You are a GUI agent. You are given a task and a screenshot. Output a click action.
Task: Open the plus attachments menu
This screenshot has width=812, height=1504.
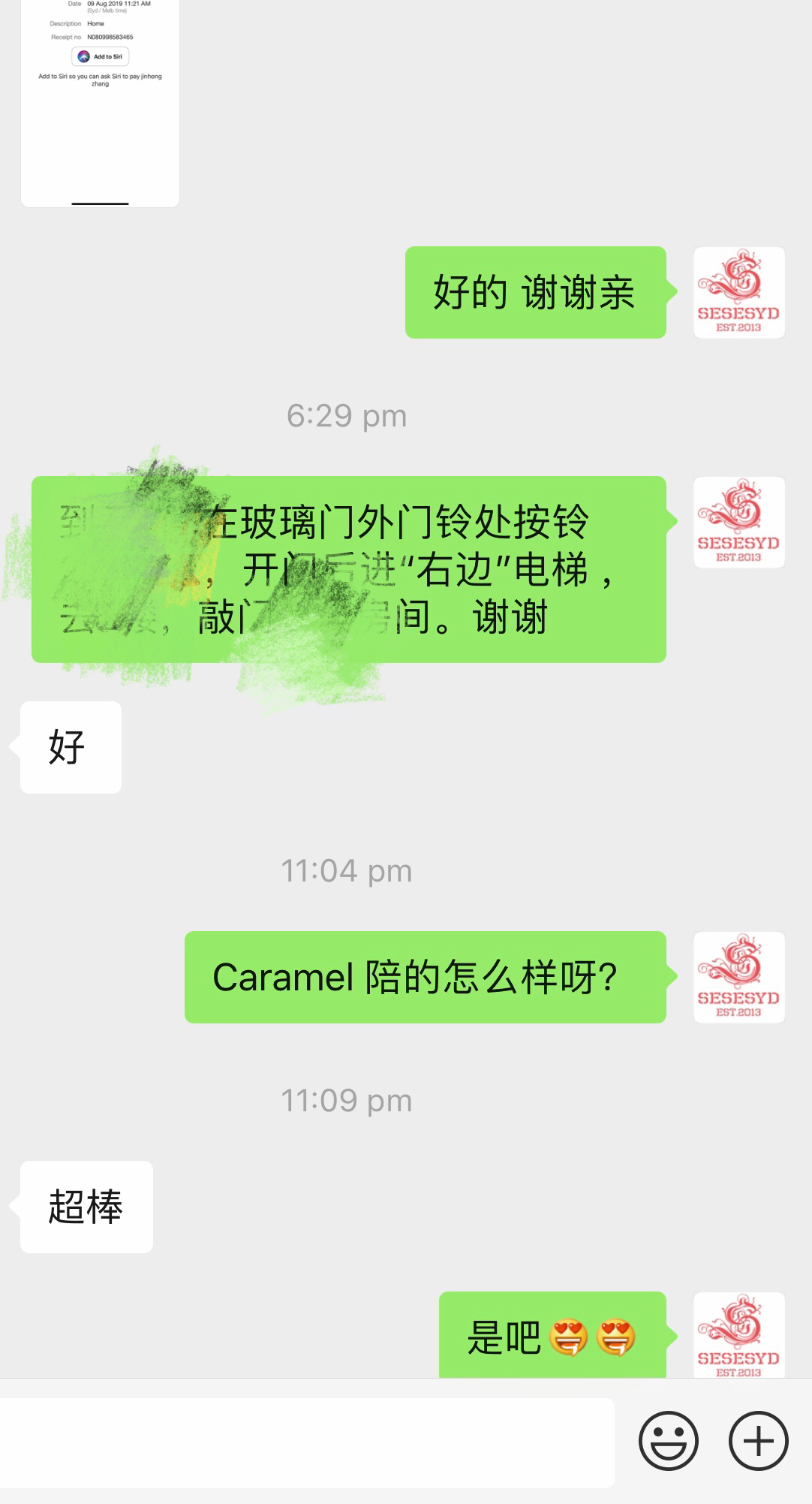(758, 1440)
